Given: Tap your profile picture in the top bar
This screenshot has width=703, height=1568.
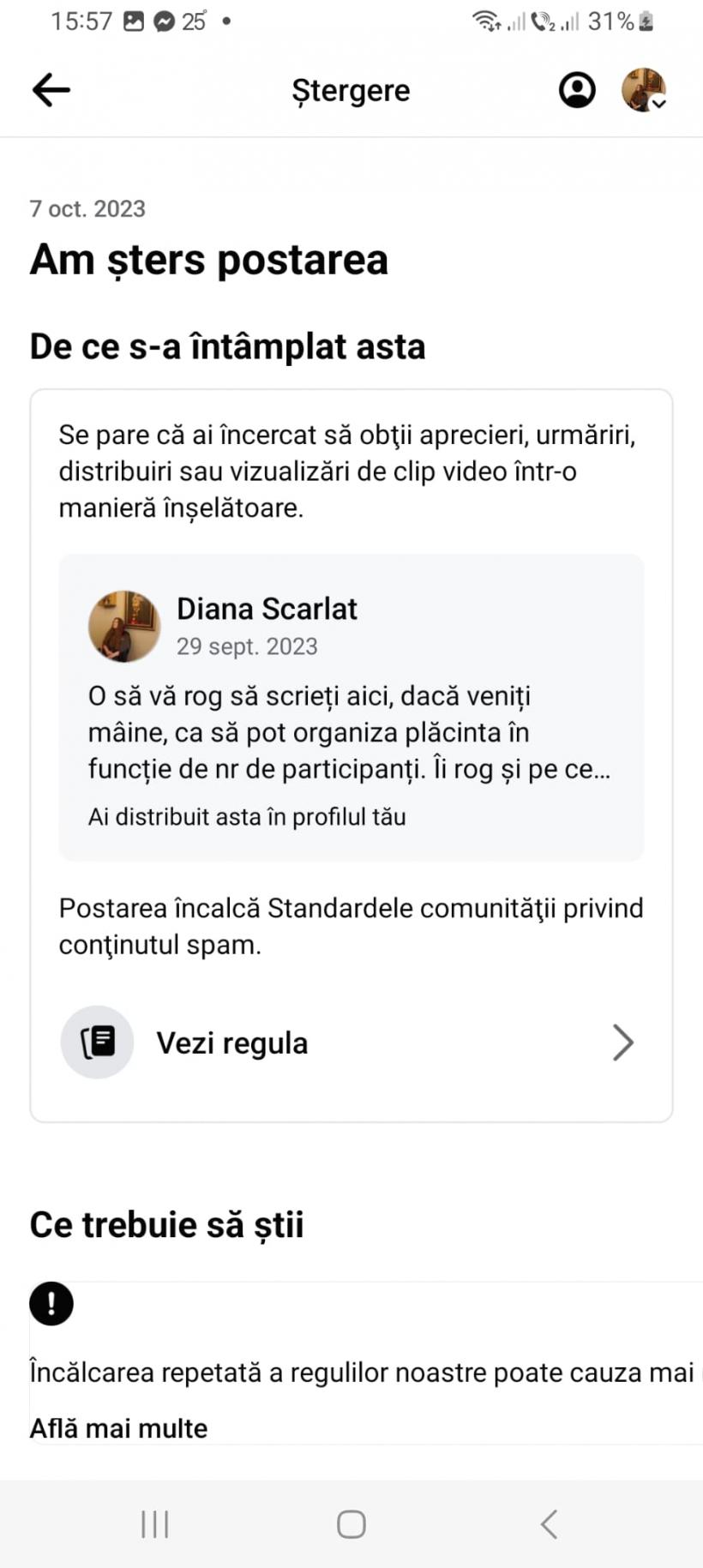Looking at the screenshot, I should click(641, 87).
